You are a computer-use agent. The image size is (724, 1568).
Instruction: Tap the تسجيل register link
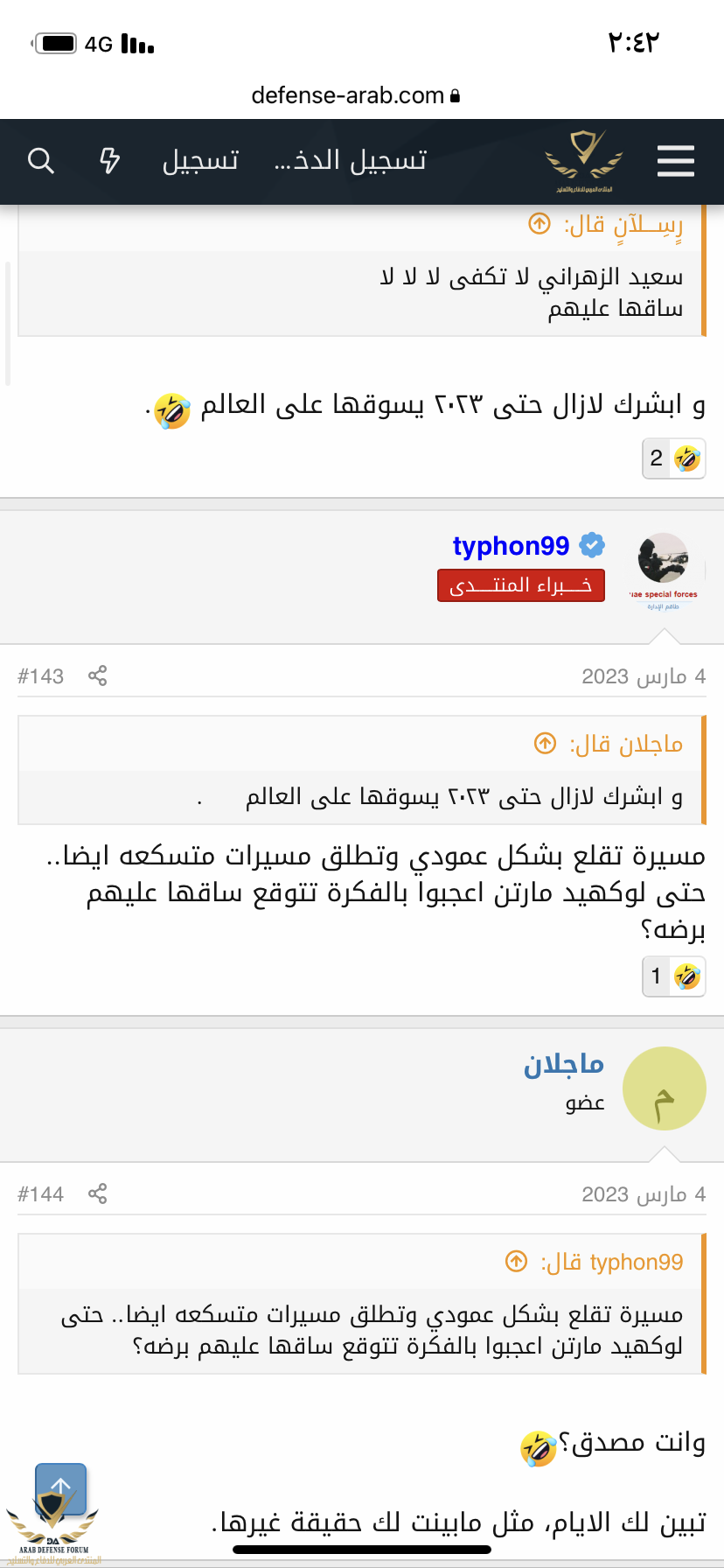point(200,161)
